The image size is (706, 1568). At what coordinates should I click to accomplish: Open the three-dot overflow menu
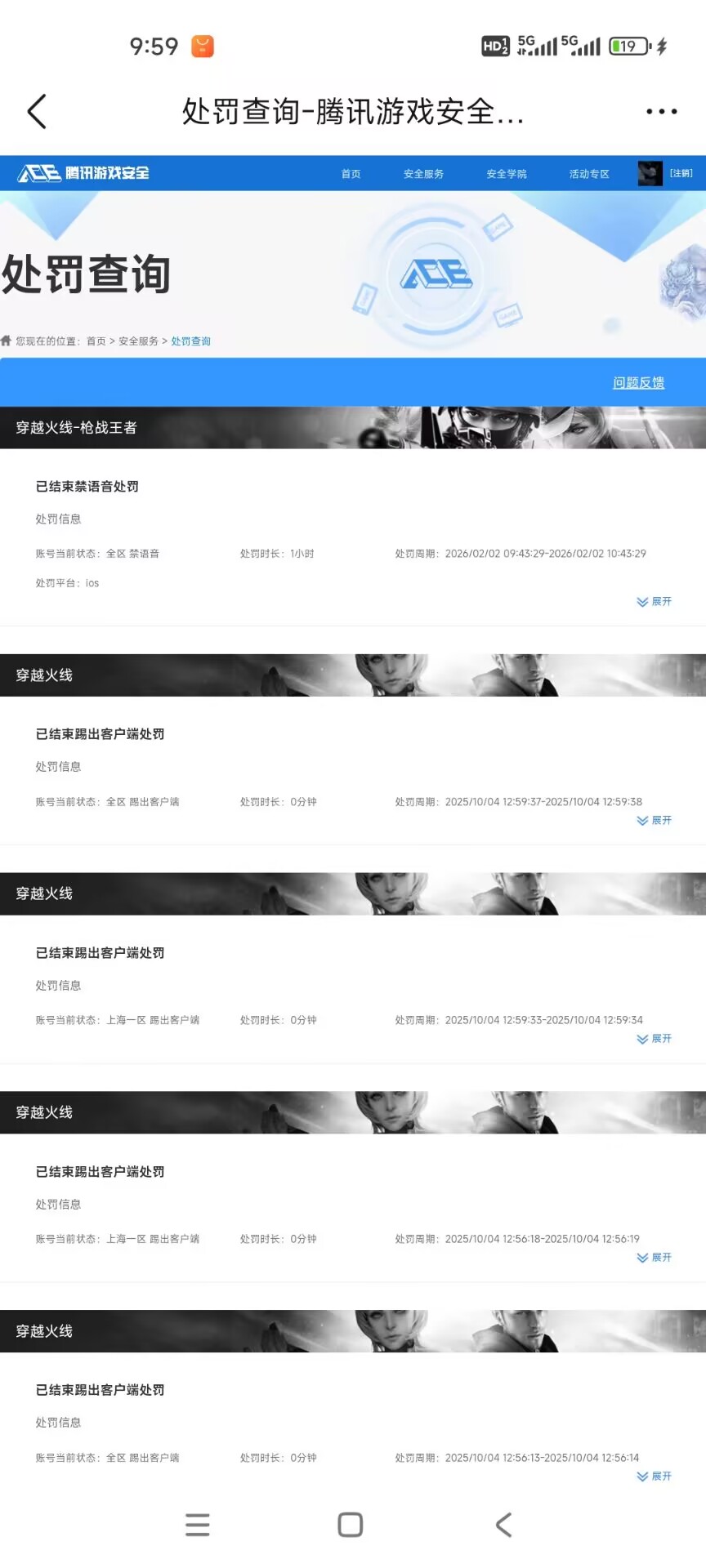tap(661, 111)
